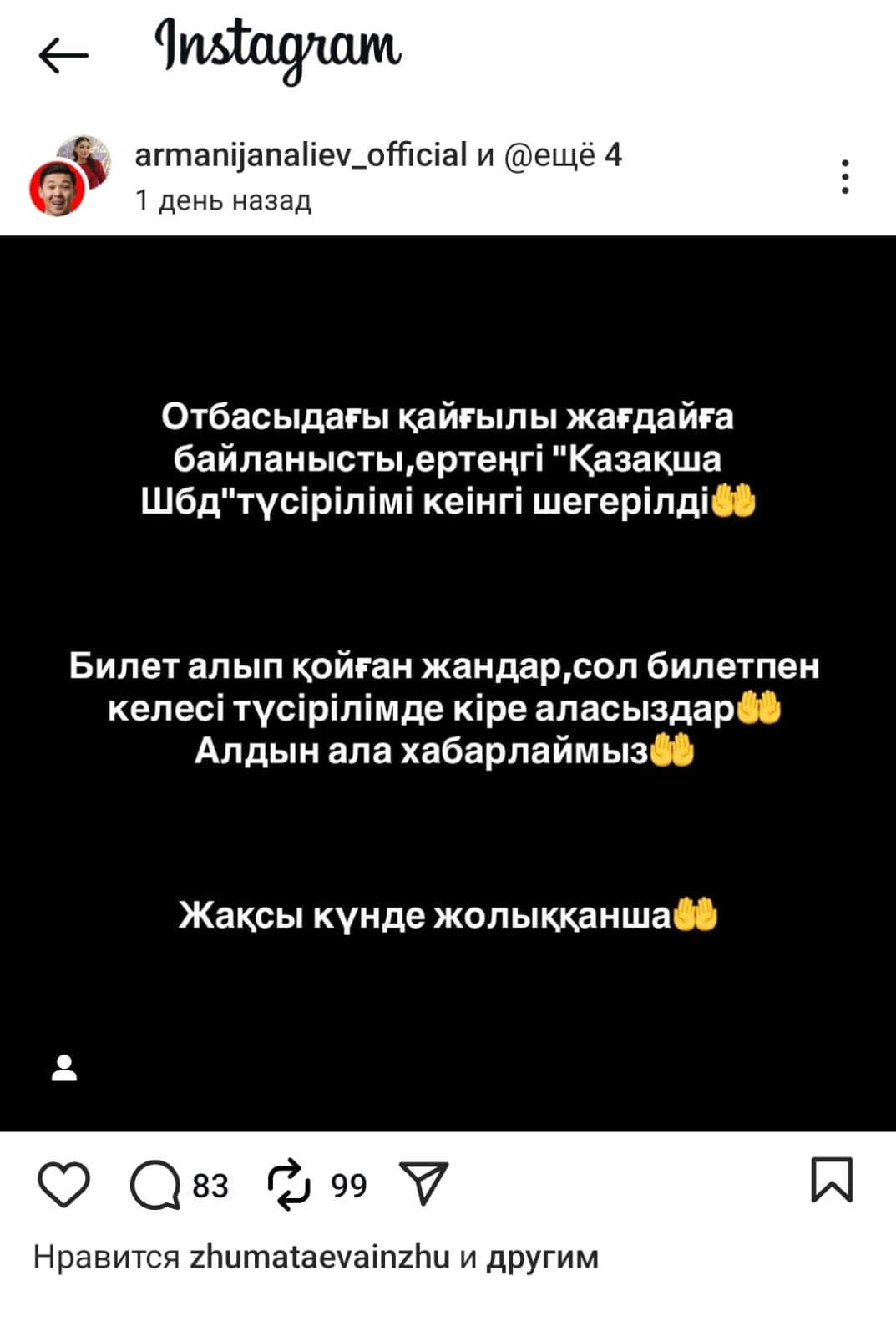Open the comments on this post

(155, 1185)
